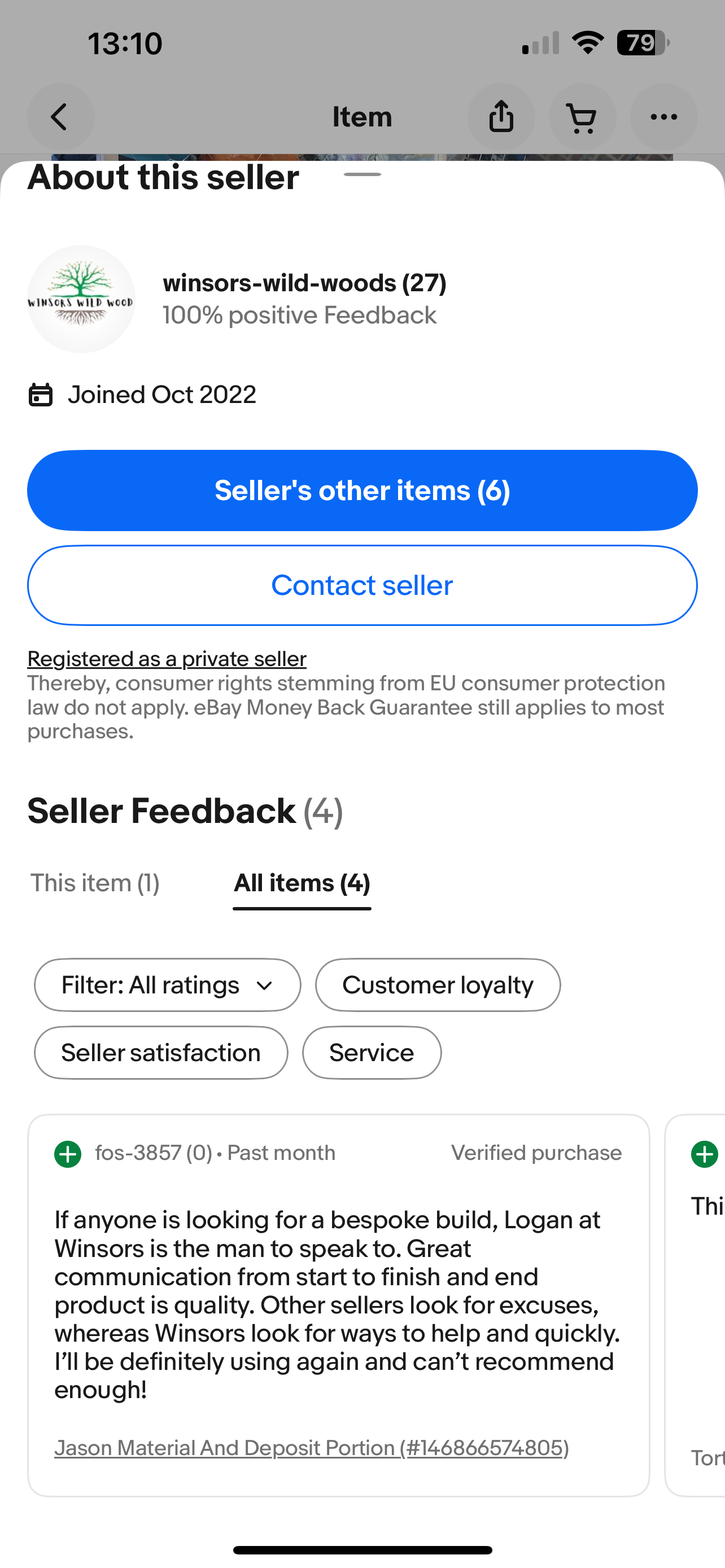Viewport: 725px width, 1568px height.
Task: Go back using the back arrow
Action: click(60, 117)
